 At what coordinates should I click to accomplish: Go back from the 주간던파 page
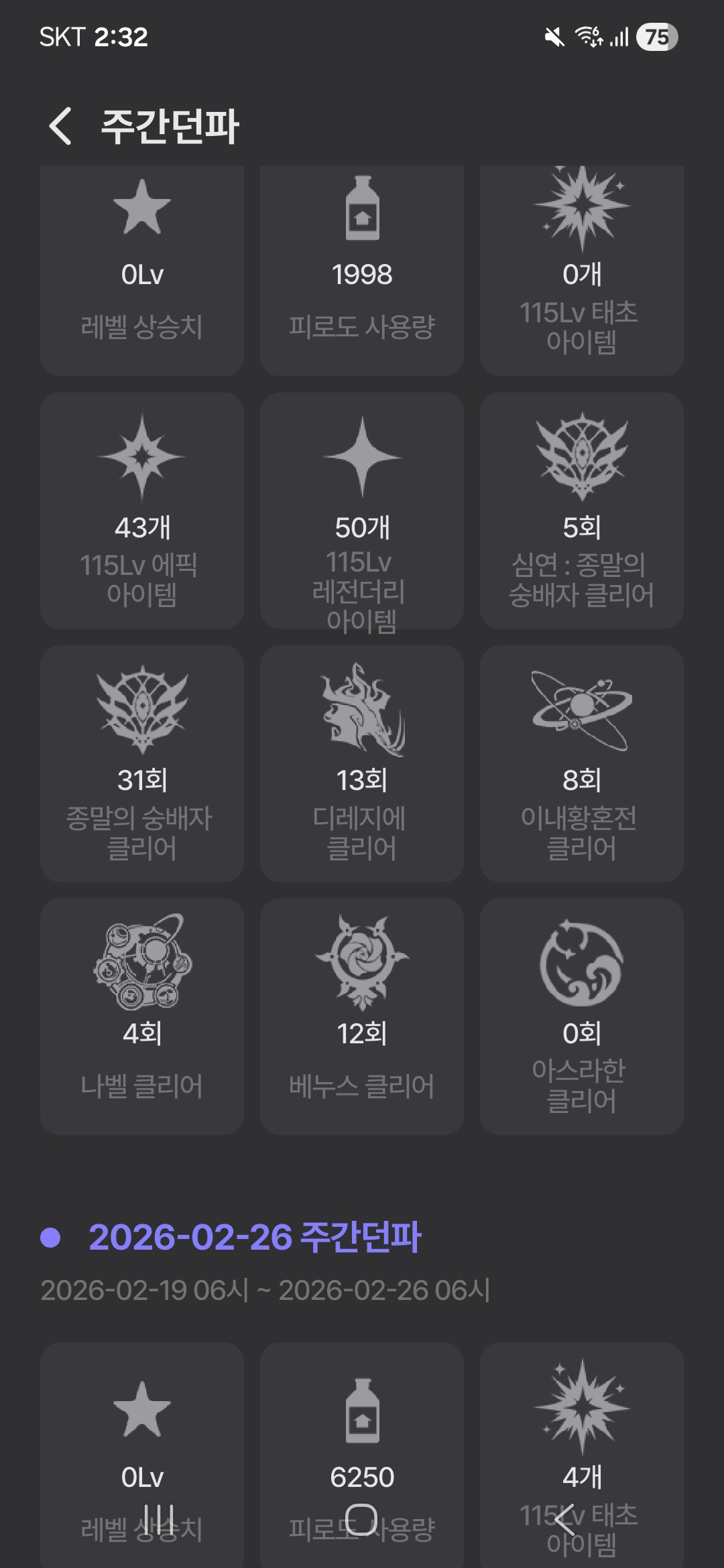click(x=60, y=126)
